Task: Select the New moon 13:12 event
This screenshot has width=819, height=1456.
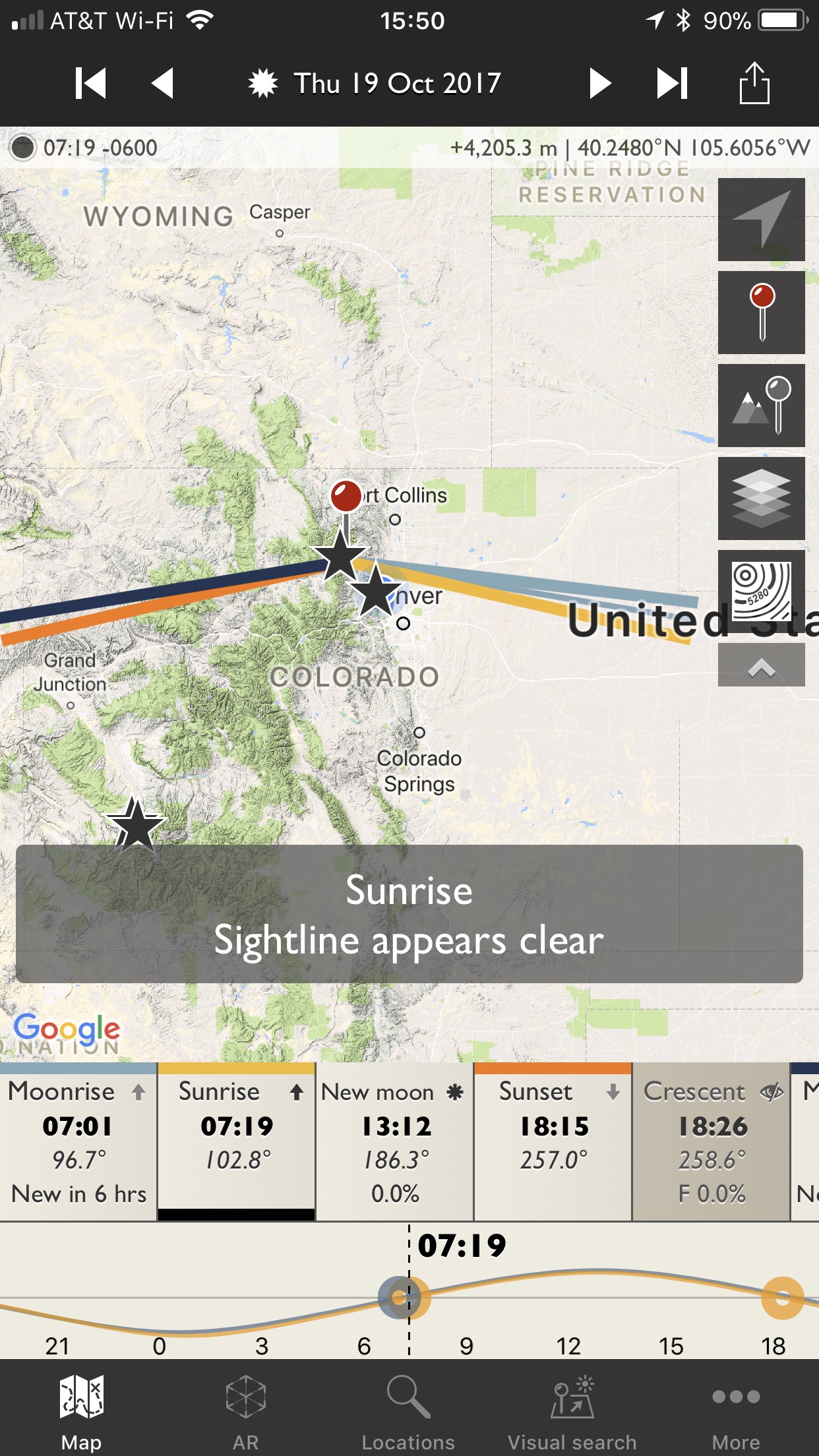Action: pos(394,1141)
